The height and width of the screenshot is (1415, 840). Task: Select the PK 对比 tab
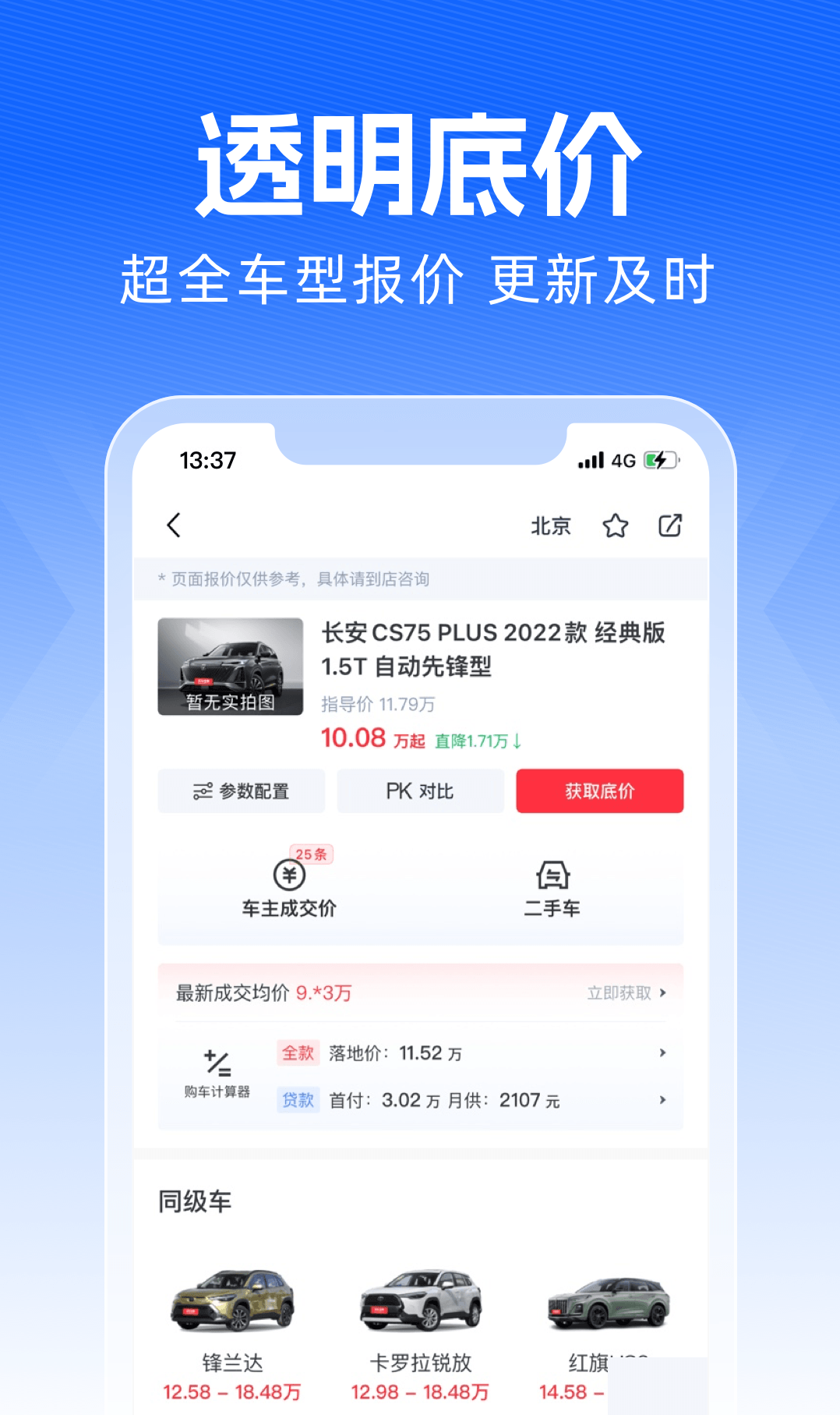coord(420,791)
